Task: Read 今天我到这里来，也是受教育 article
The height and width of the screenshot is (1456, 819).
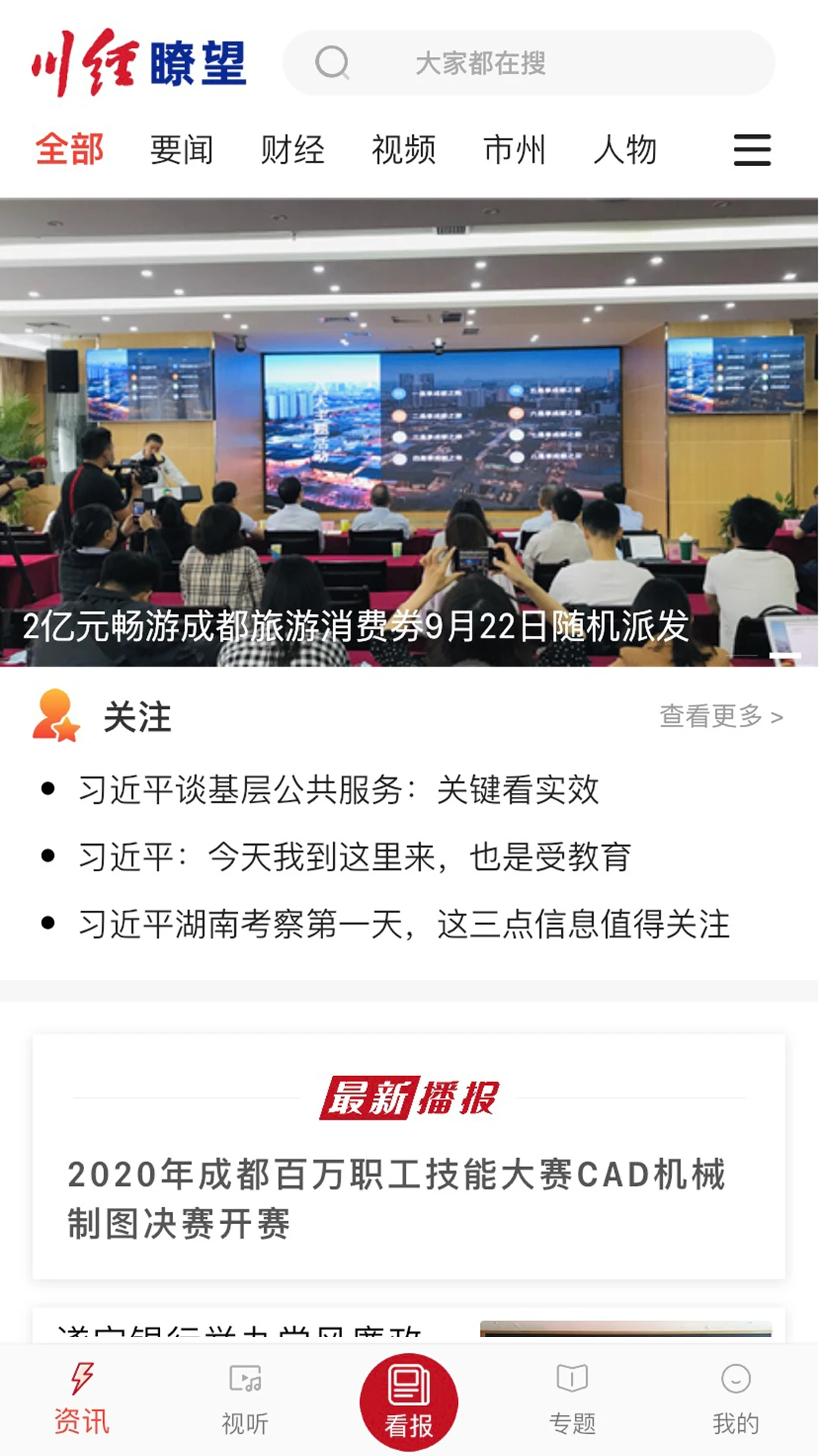Action: coord(355,857)
